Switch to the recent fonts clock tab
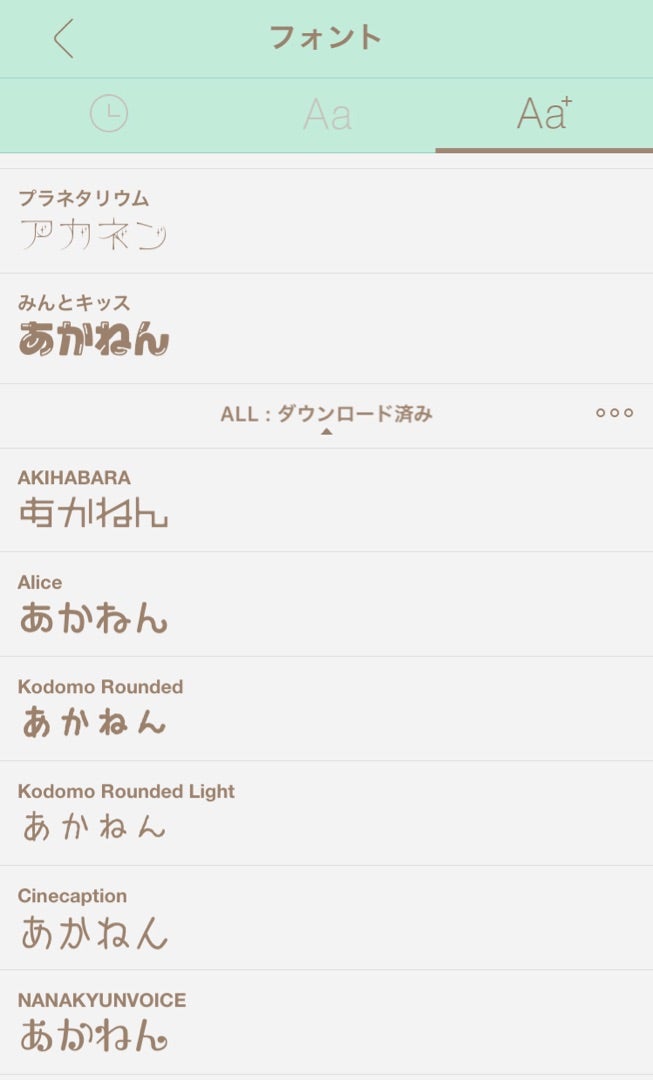653x1080 pixels. click(109, 115)
